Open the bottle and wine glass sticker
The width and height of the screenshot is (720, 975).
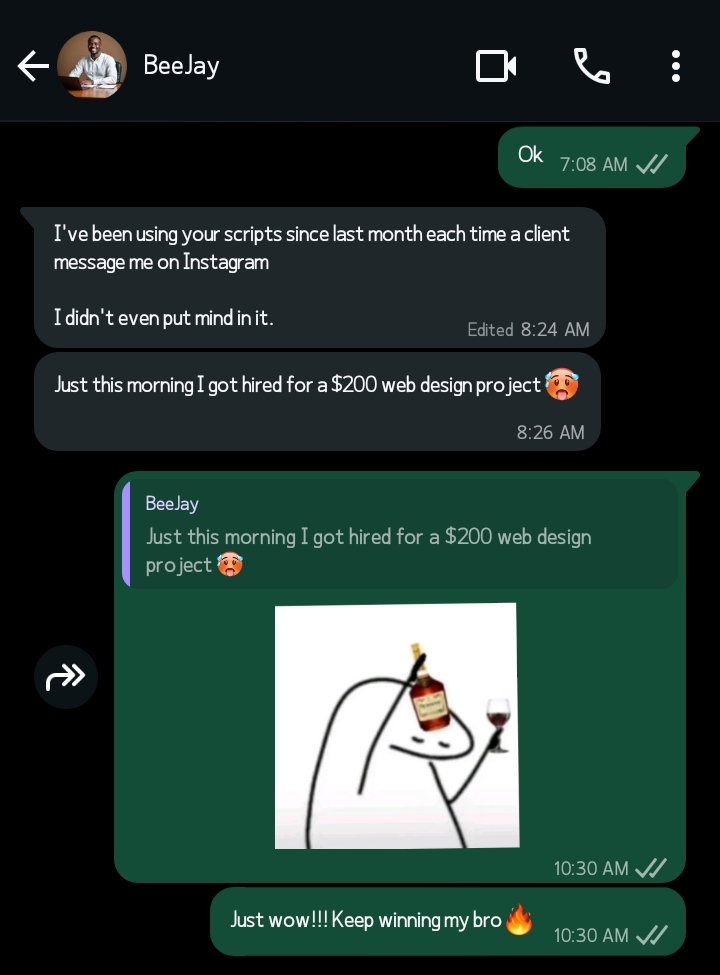pos(396,725)
